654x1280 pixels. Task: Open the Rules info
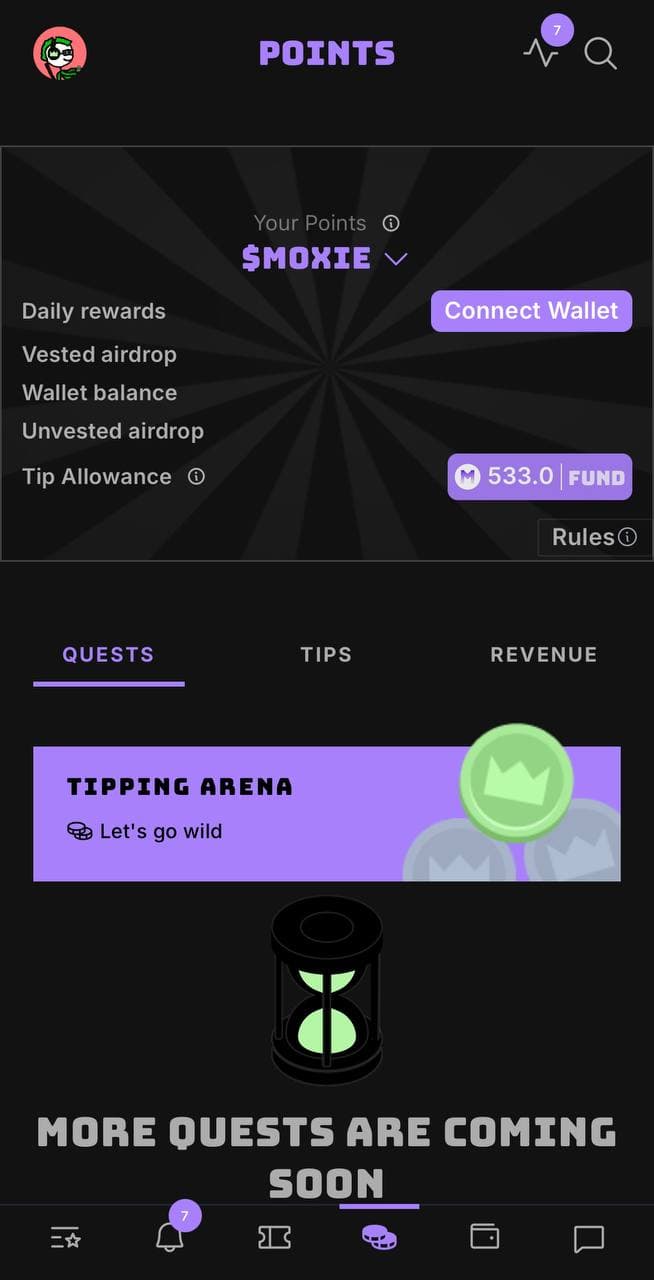(593, 537)
